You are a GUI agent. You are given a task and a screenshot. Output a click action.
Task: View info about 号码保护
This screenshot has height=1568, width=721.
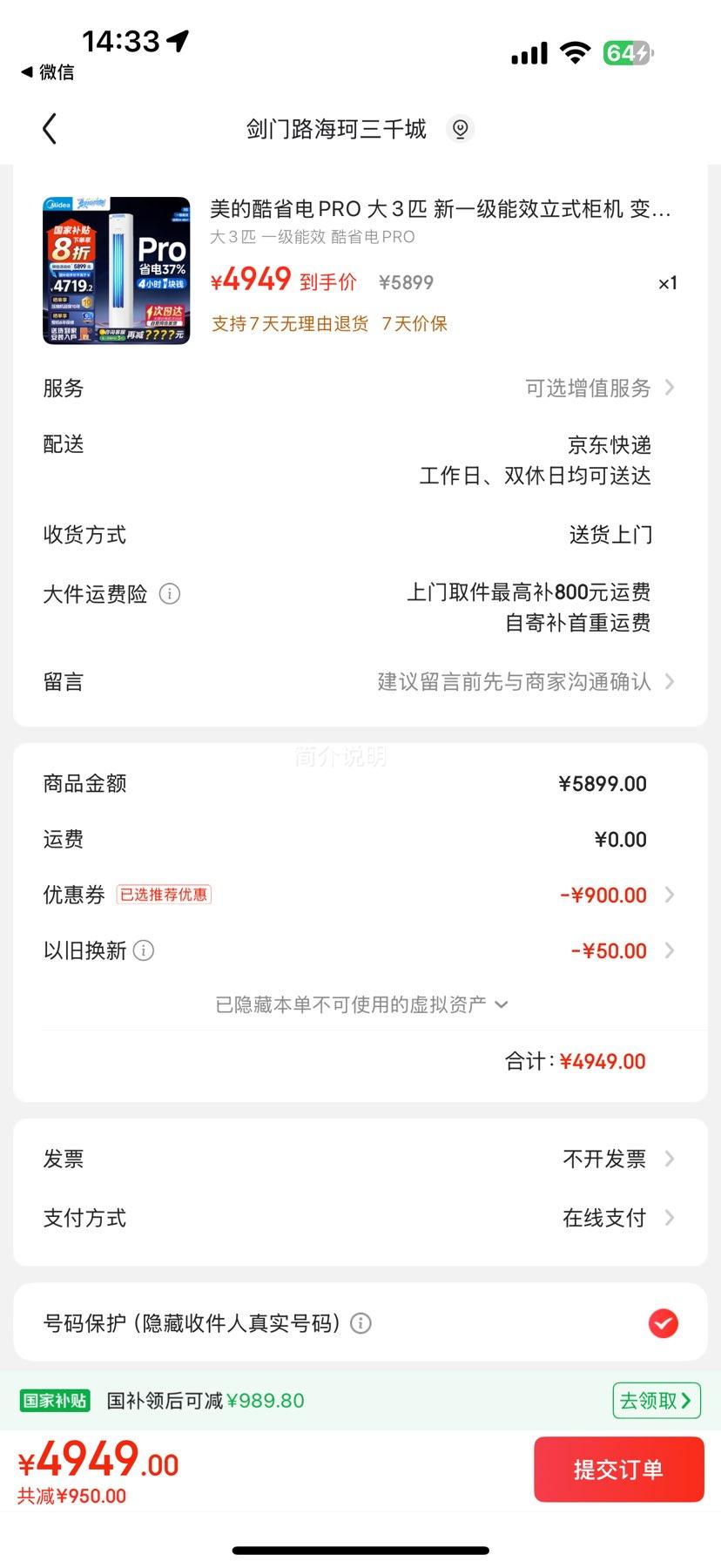(x=360, y=1323)
